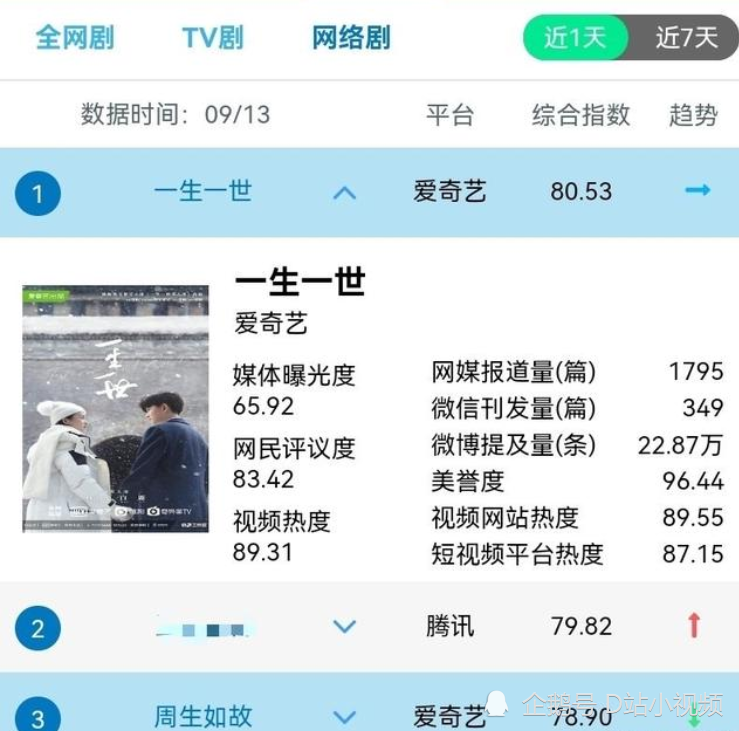Open the 一生一世 poster thumbnail
Image resolution: width=739 pixels, height=731 pixels.
tap(116, 409)
